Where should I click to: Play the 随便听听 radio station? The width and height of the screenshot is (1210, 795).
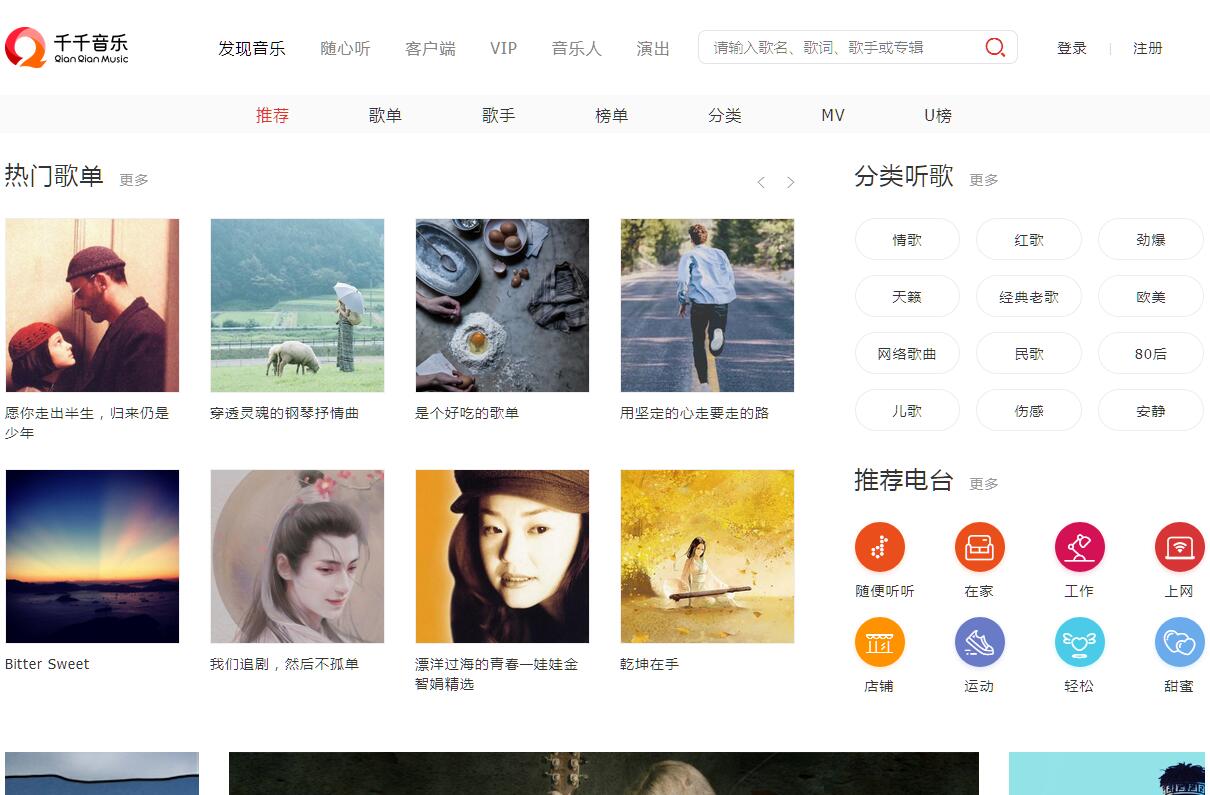[880, 547]
